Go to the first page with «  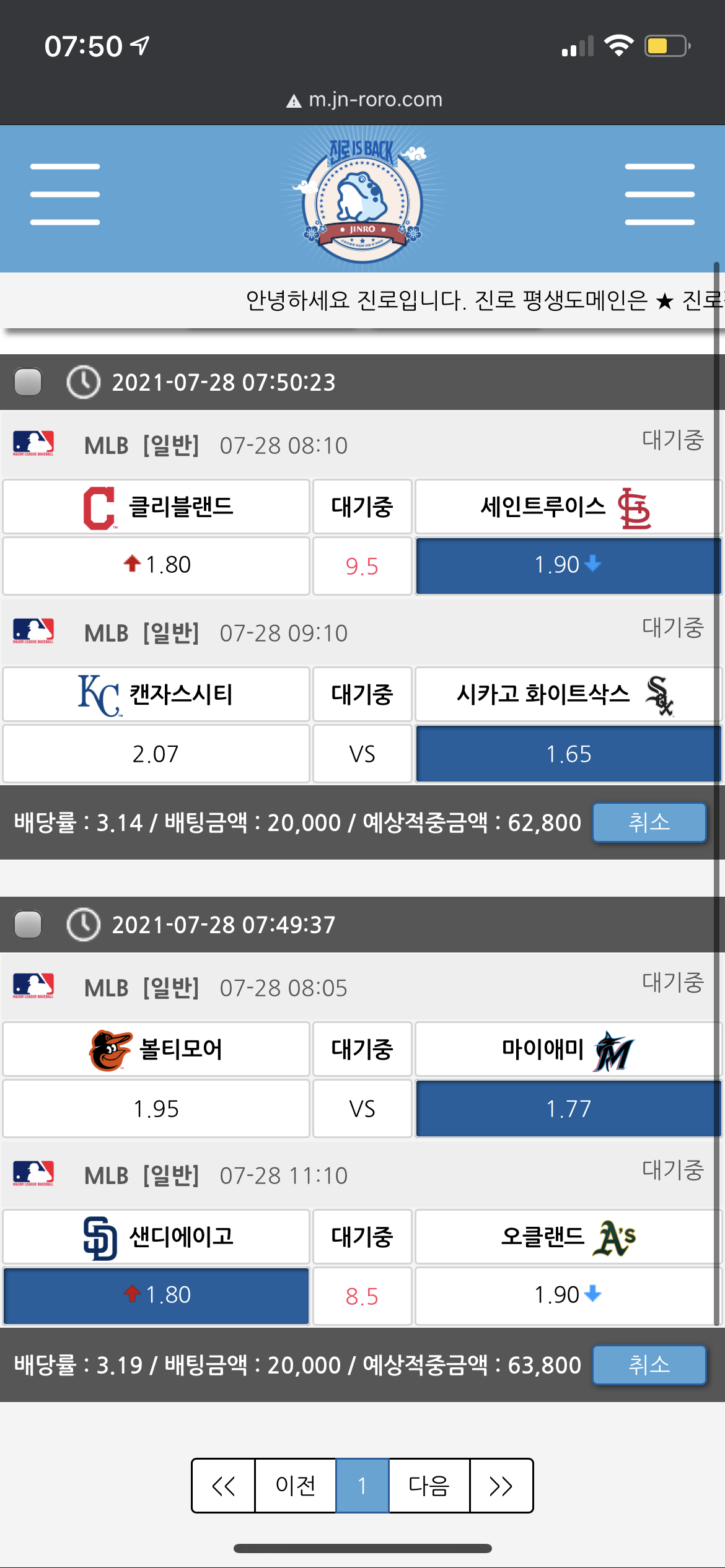(x=224, y=1486)
